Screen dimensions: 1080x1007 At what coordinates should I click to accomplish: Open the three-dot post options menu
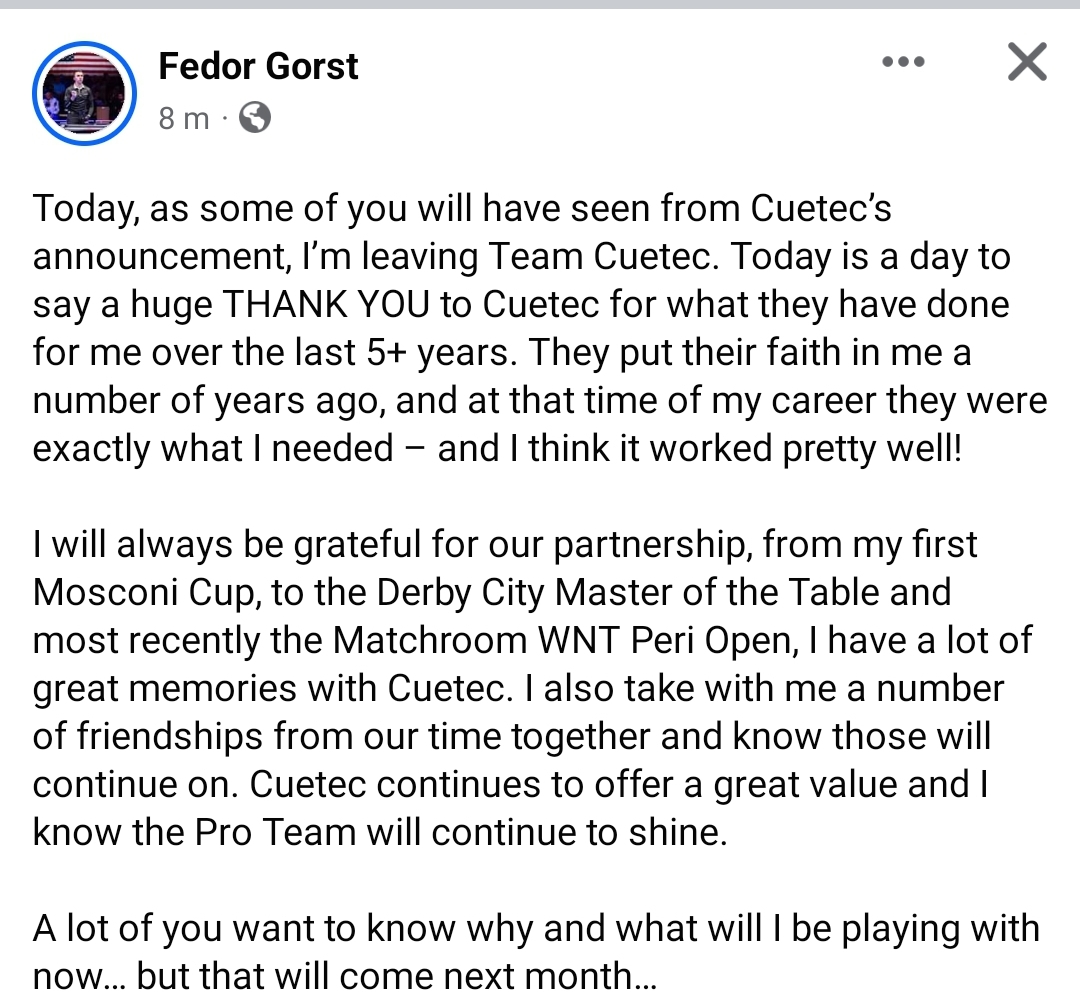(904, 63)
